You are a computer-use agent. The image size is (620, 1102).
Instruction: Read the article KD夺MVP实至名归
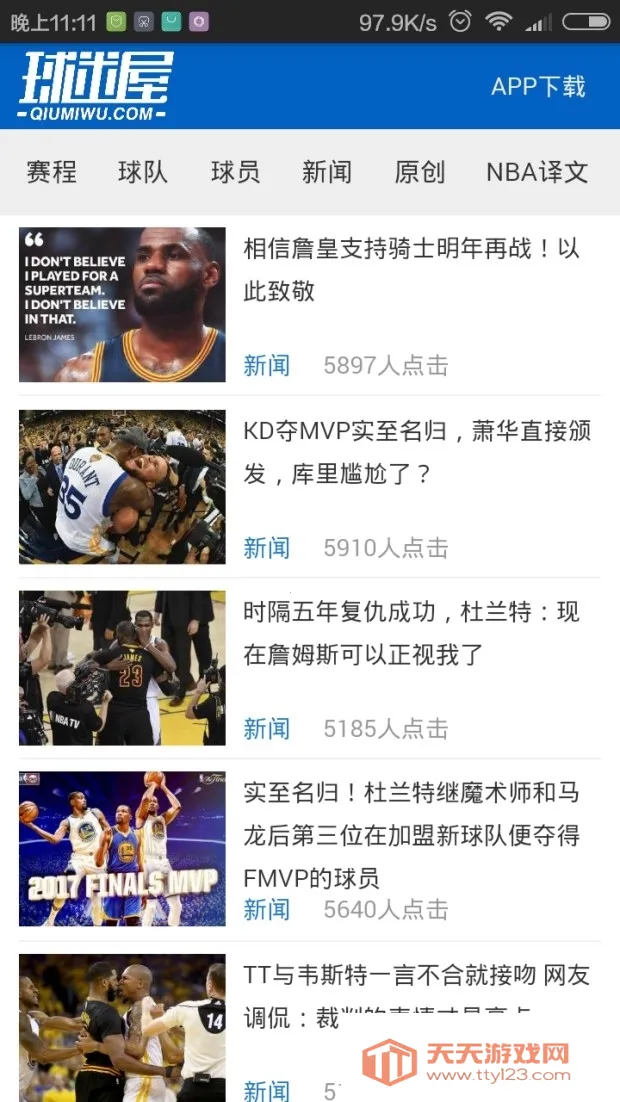point(417,452)
